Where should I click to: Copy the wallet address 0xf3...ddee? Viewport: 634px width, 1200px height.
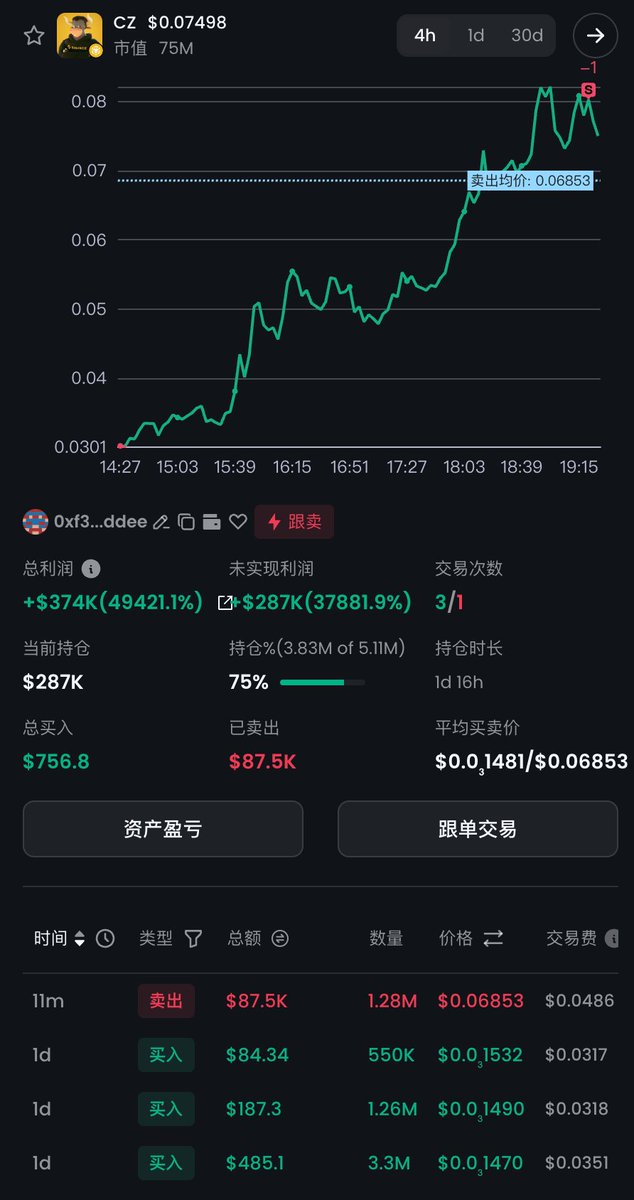[186, 522]
